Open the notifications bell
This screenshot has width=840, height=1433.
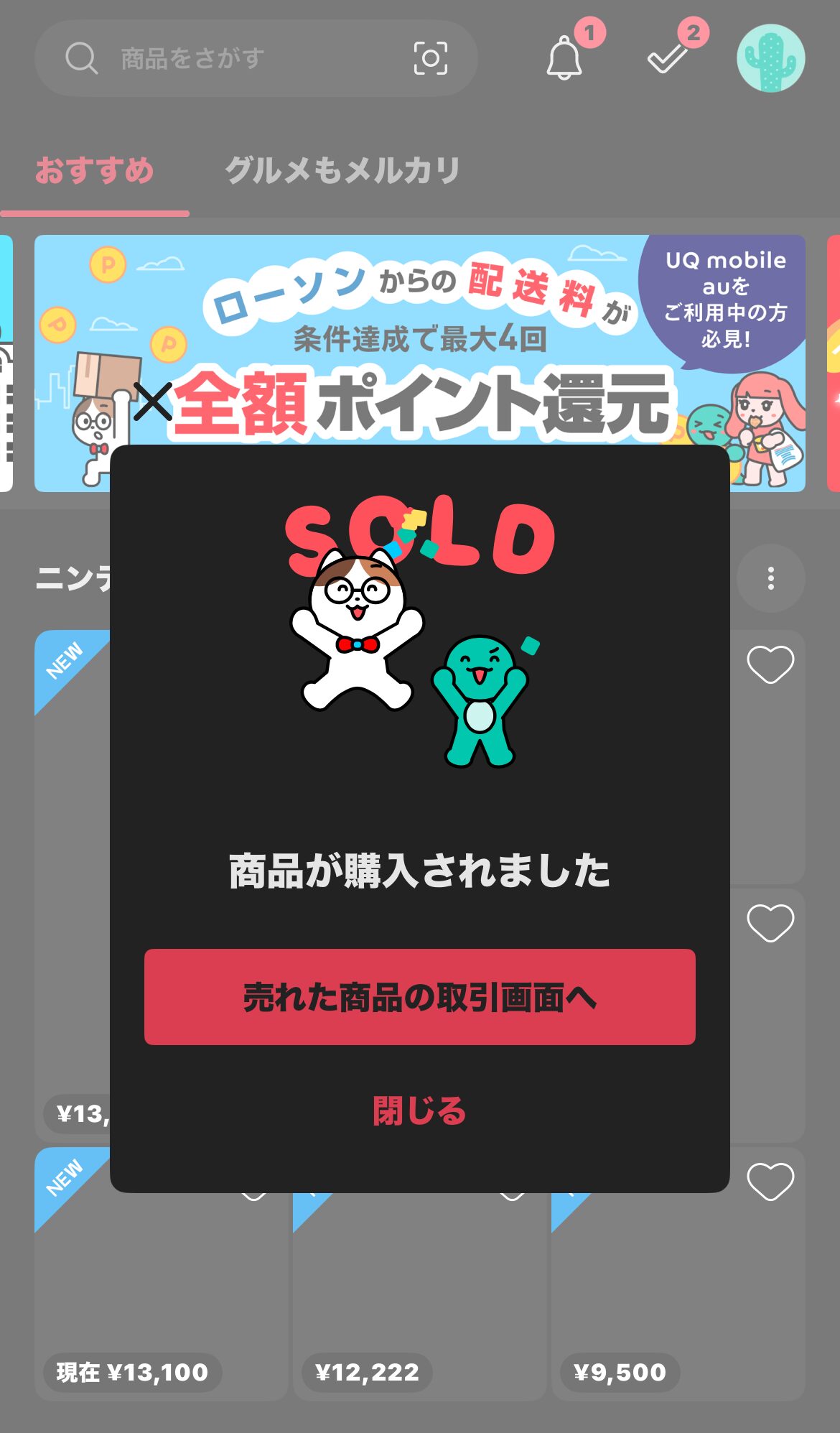click(x=564, y=58)
